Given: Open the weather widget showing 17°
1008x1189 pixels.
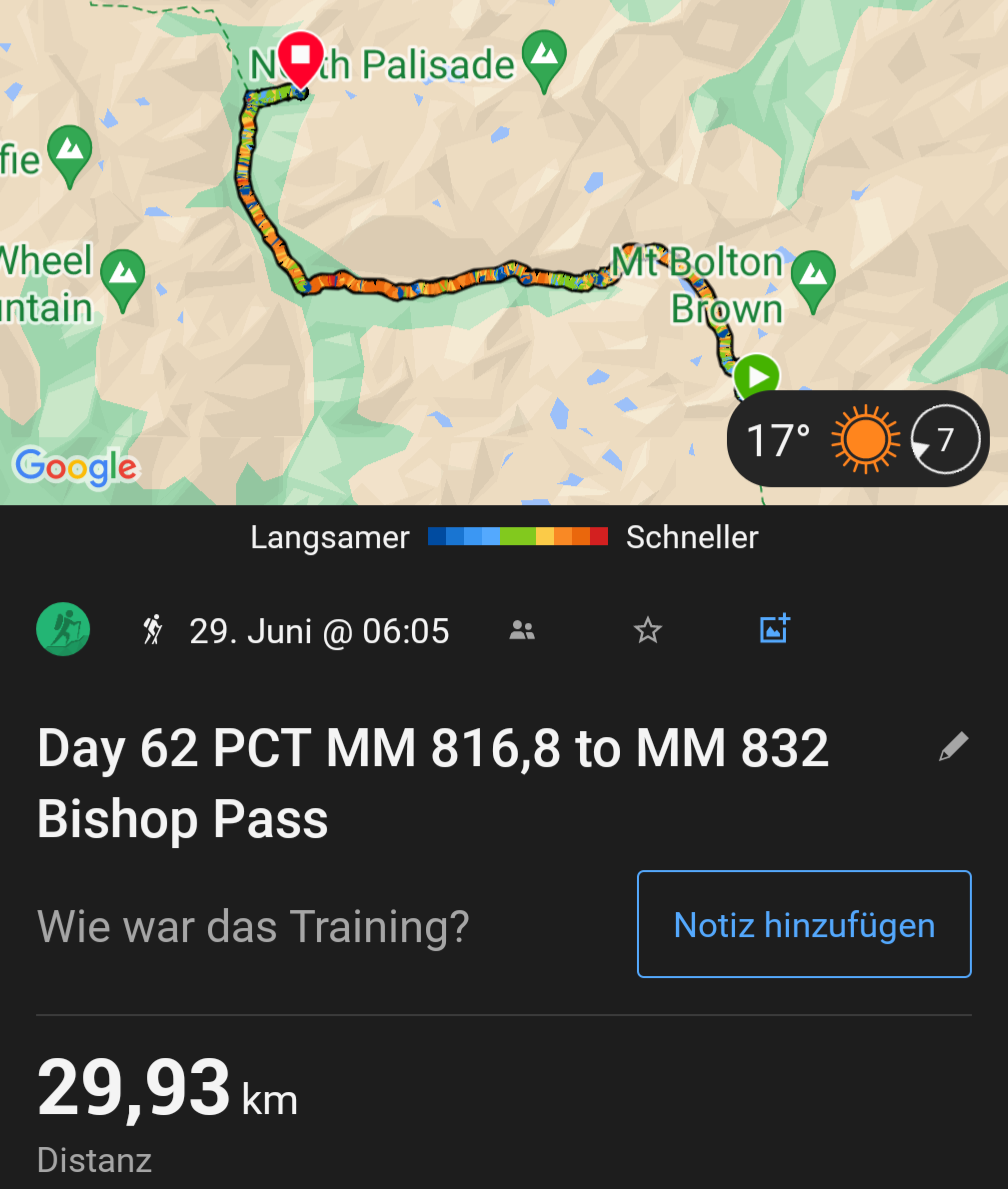Looking at the screenshot, I should pos(857,439).
